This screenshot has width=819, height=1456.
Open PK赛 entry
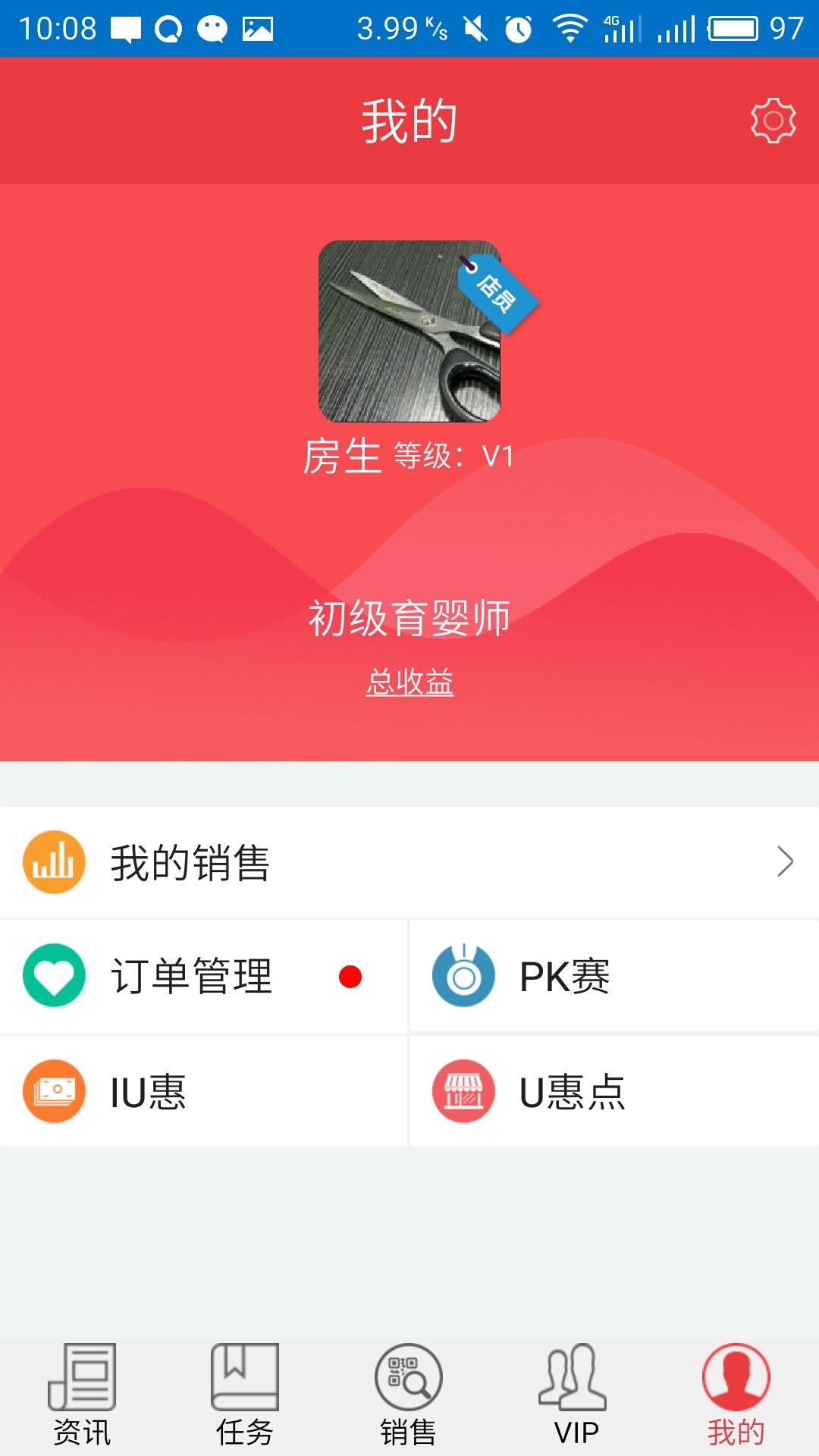point(613,976)
